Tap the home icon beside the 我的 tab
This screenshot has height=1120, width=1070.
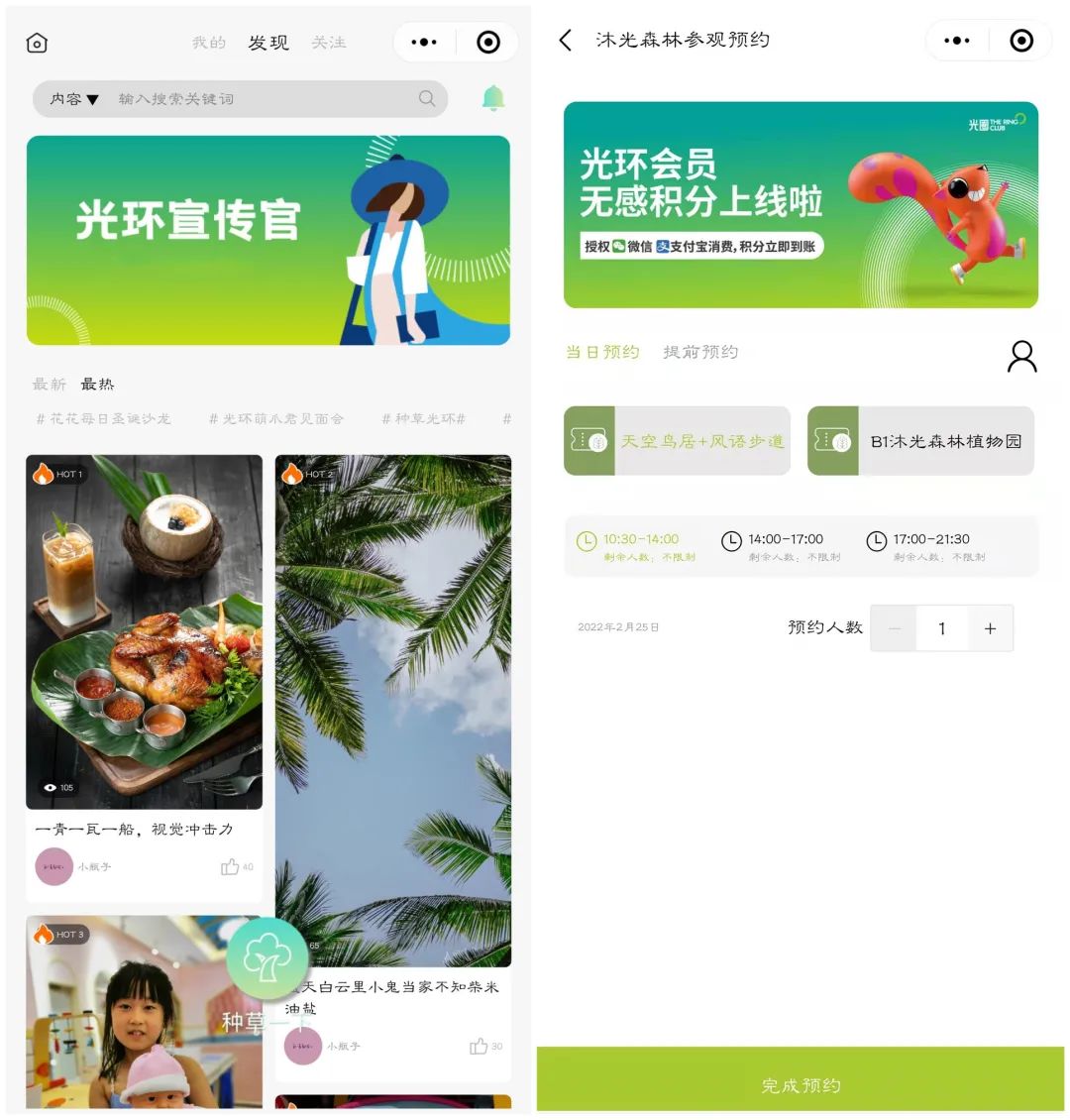(37, 43)
